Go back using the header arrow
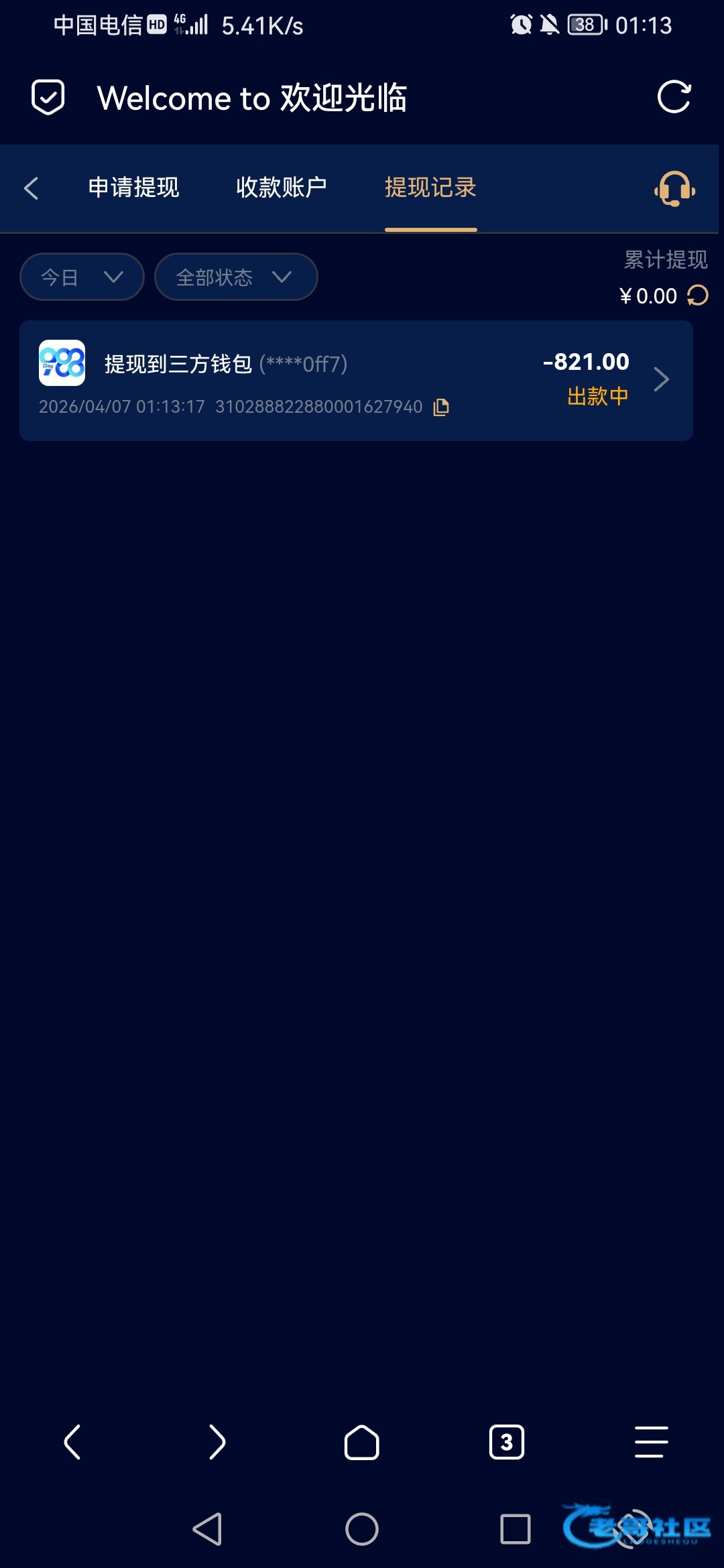This screenshot has width=724, height=1568. [31, 188]
